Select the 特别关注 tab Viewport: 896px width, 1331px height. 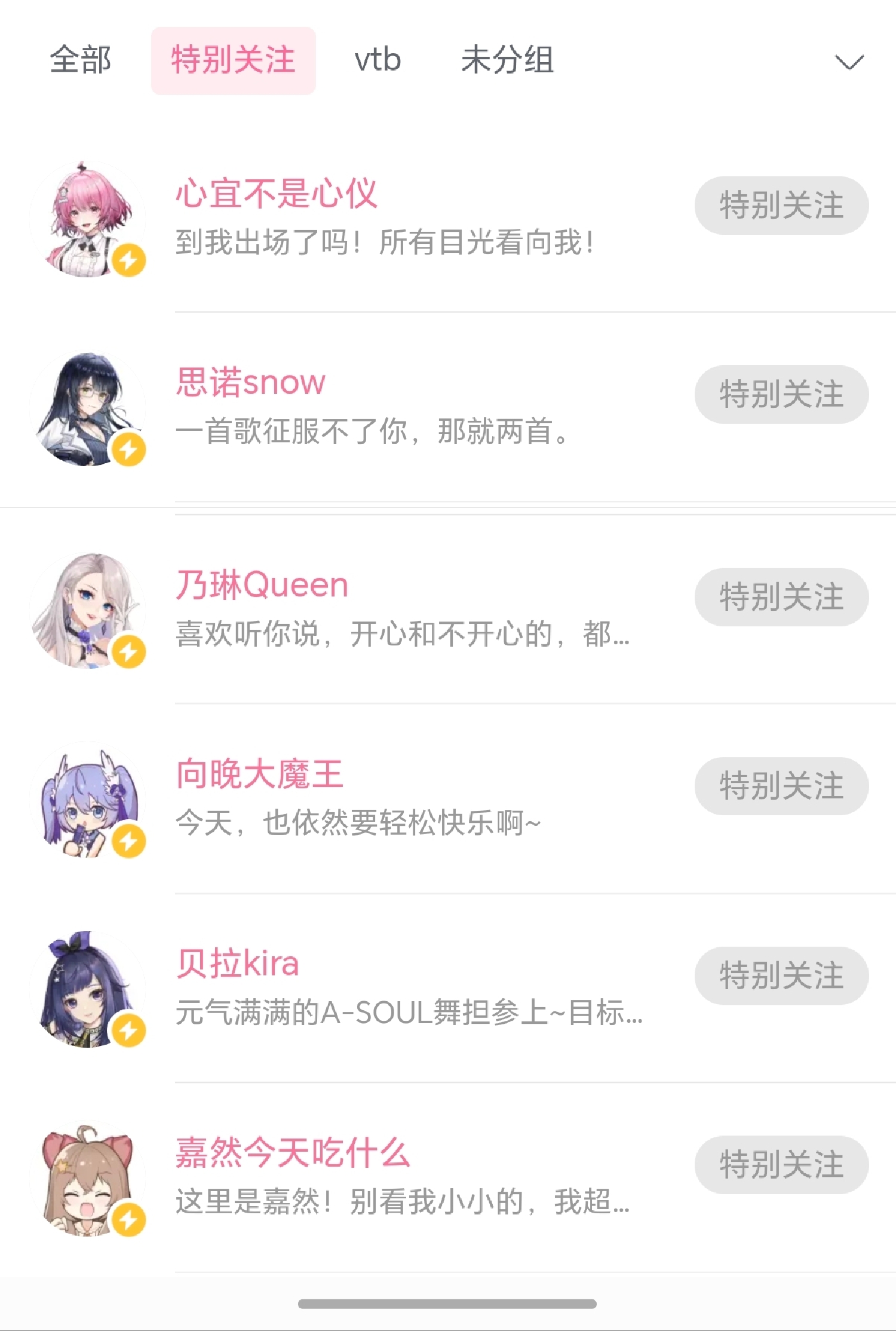pos(233,60)
